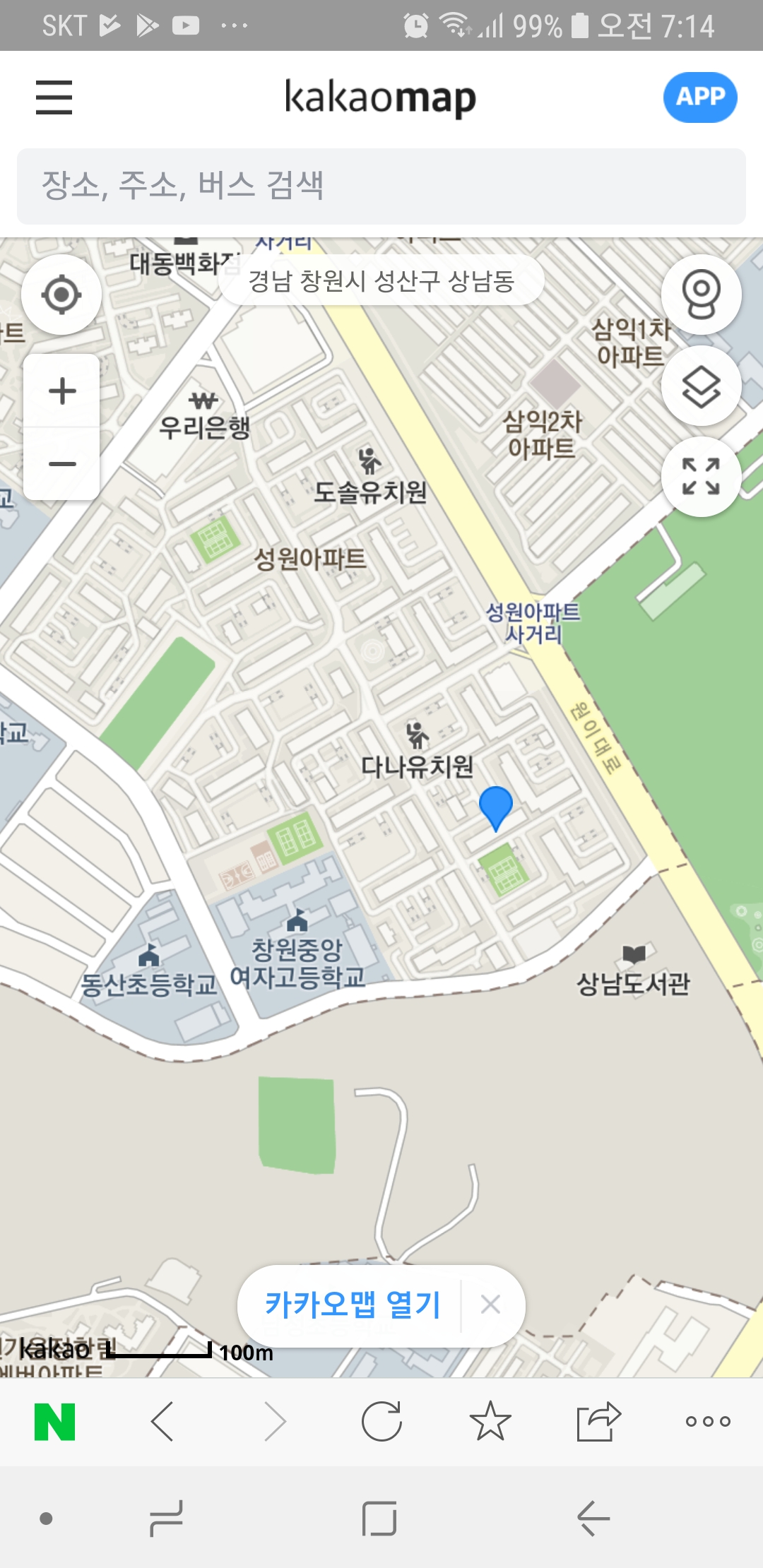Refresh the page with the reload icon
The image size is (763, 1568).
pyautogui.click(x=381, y=1422)
